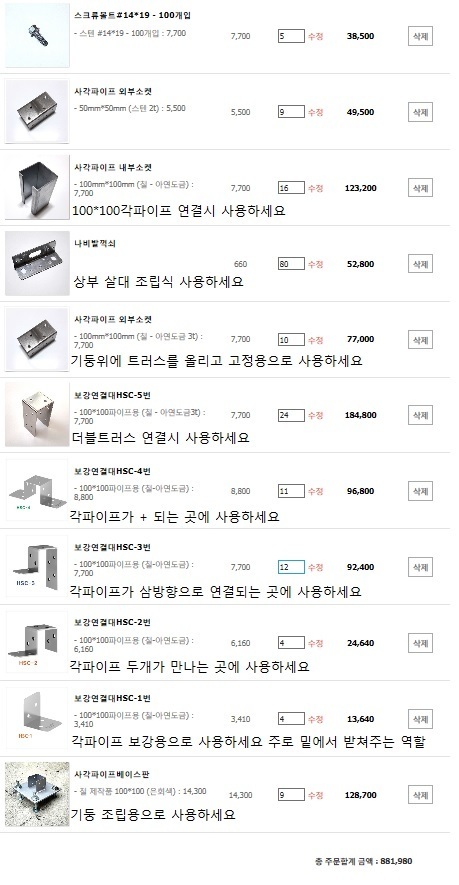Delete 보강연결대HSC-2번 from the order
The width and height of the screenshot is (459, 885).
pyautogui.click(x=420, y=643)
